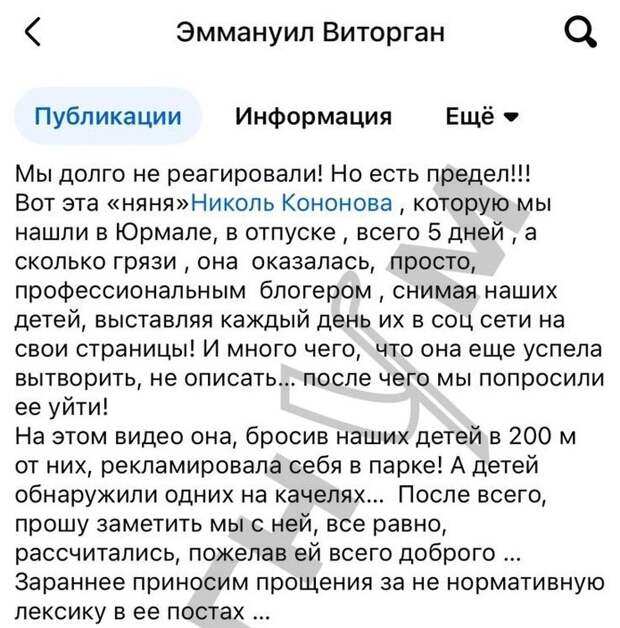620x628 pixels.
Task: Expand the Ещё dropdown menu
Action: point(481,116)
